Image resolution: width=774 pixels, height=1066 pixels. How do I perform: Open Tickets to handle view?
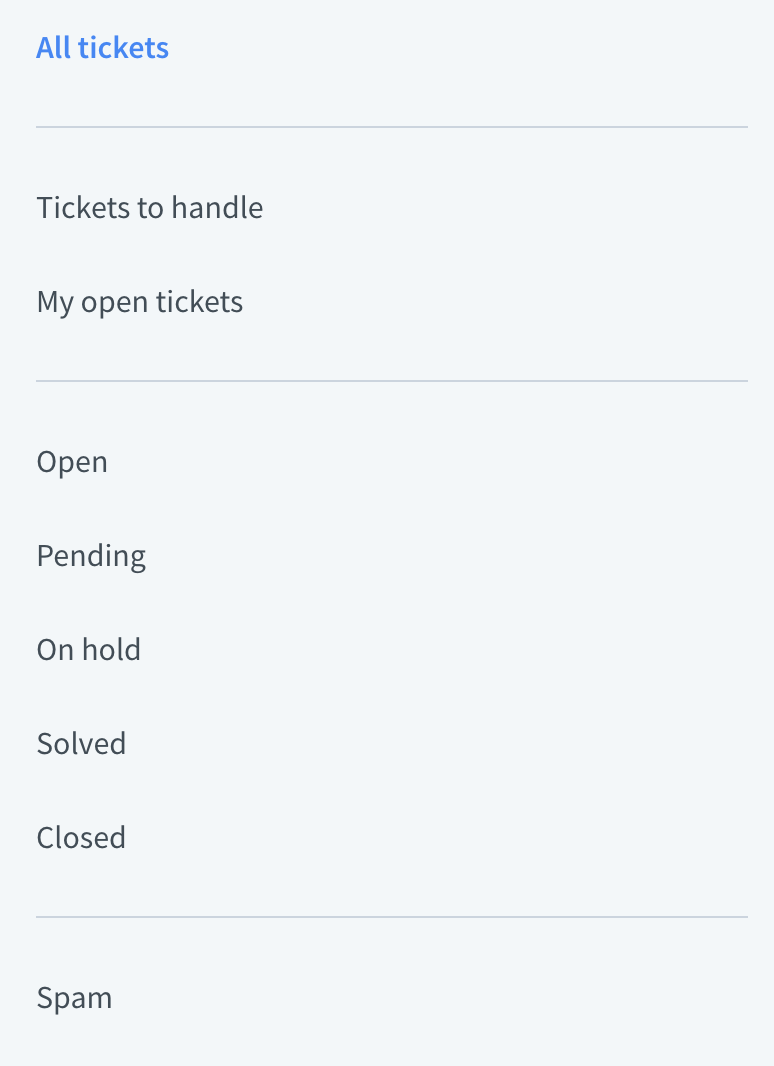(150, 208)
